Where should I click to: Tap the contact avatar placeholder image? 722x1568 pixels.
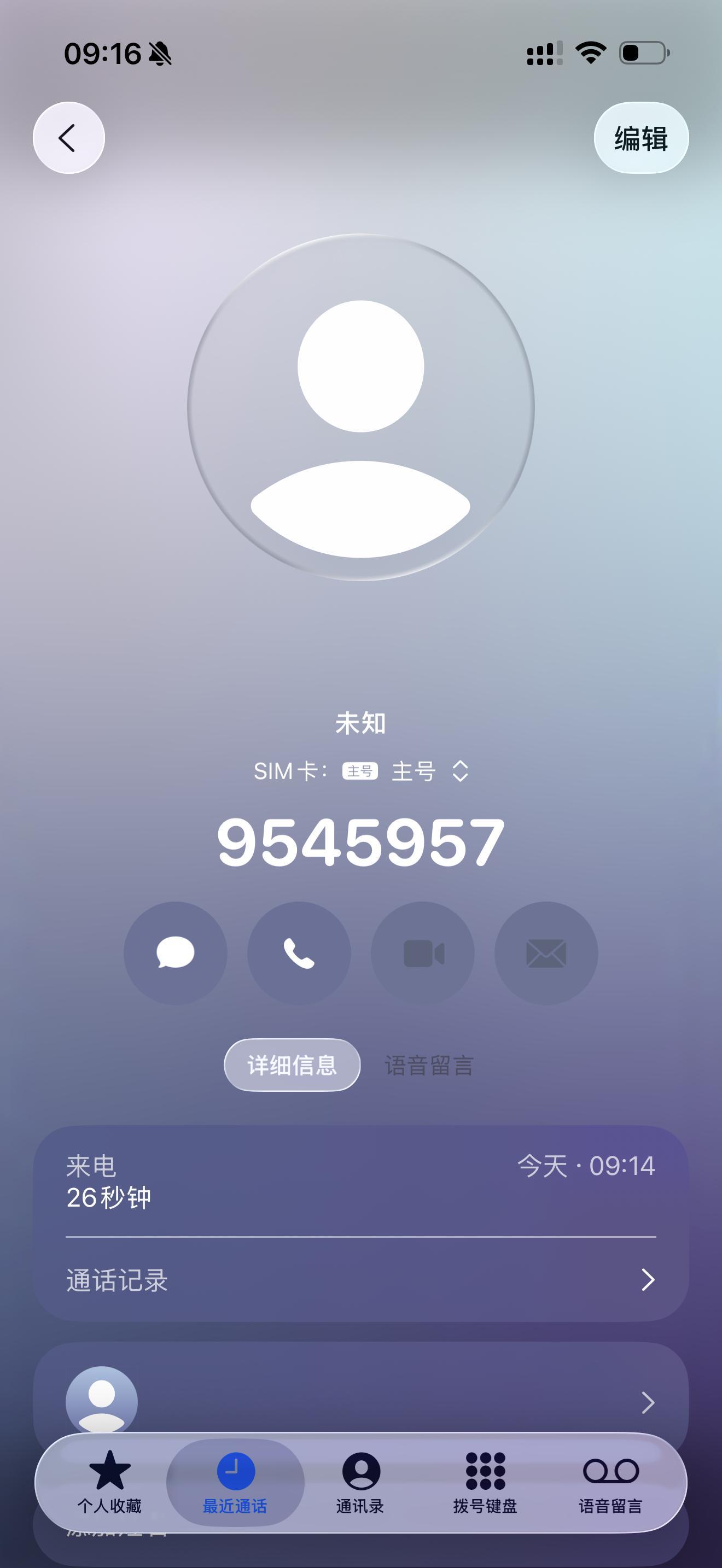361,409
